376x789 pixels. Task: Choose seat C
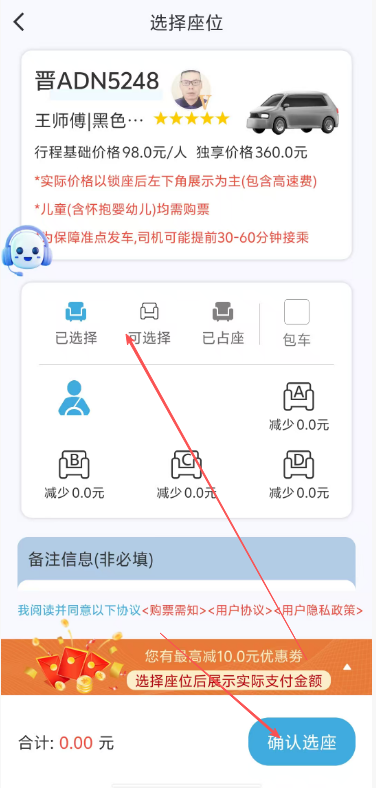pos(186,464)
